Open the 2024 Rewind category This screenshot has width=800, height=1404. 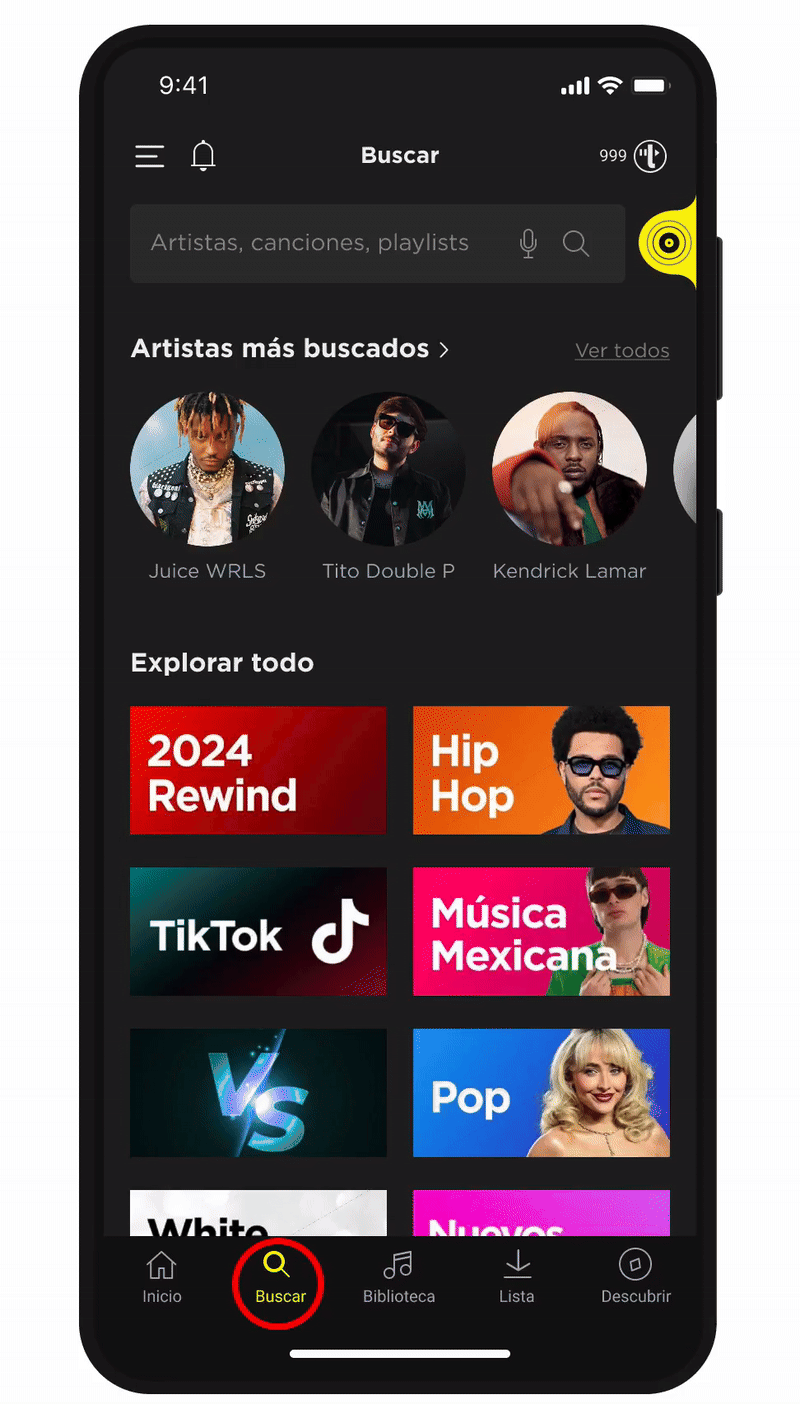258,770
